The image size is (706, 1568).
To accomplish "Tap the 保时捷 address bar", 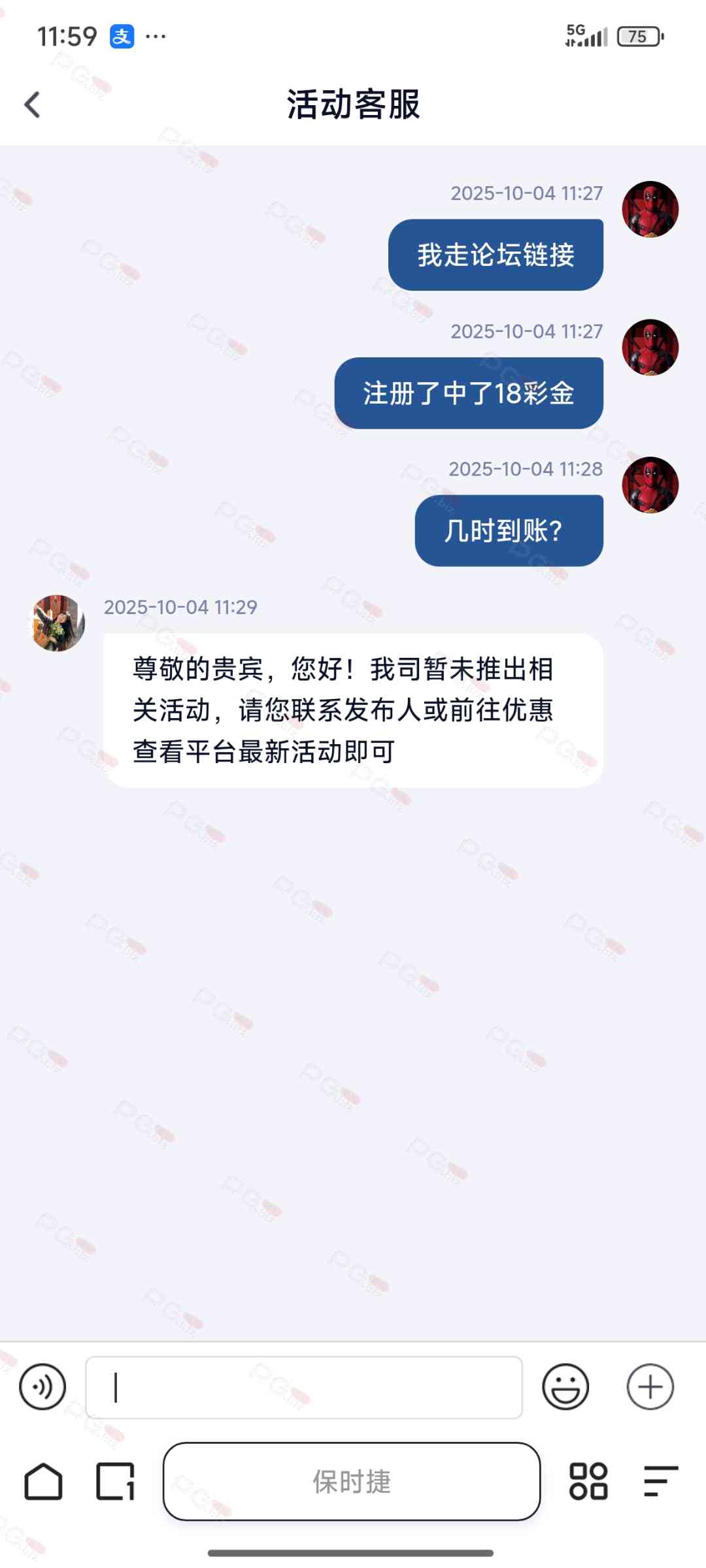I will pyautogui.click(x=352, y=1481).
